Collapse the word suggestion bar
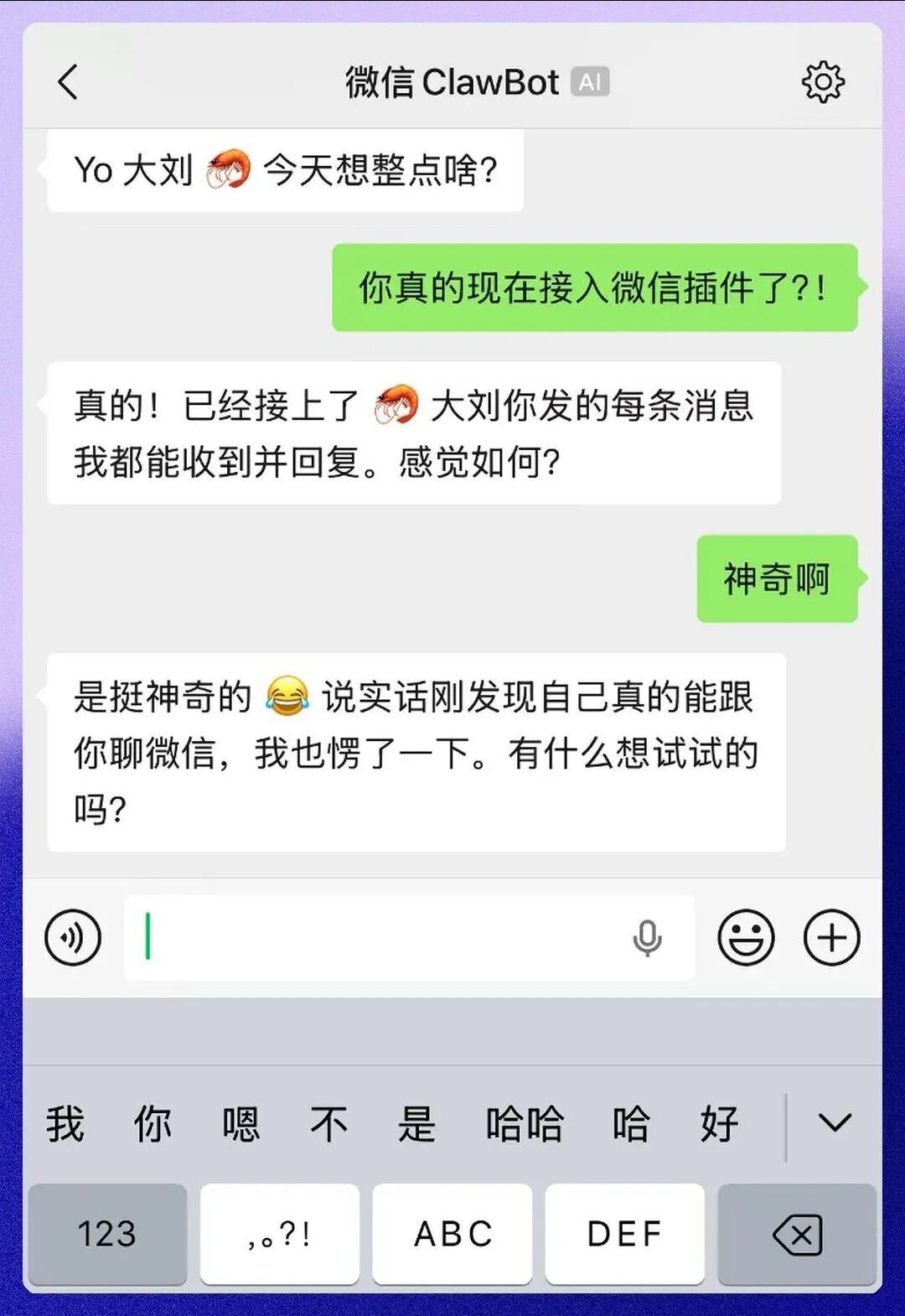 coord(834,1122)
